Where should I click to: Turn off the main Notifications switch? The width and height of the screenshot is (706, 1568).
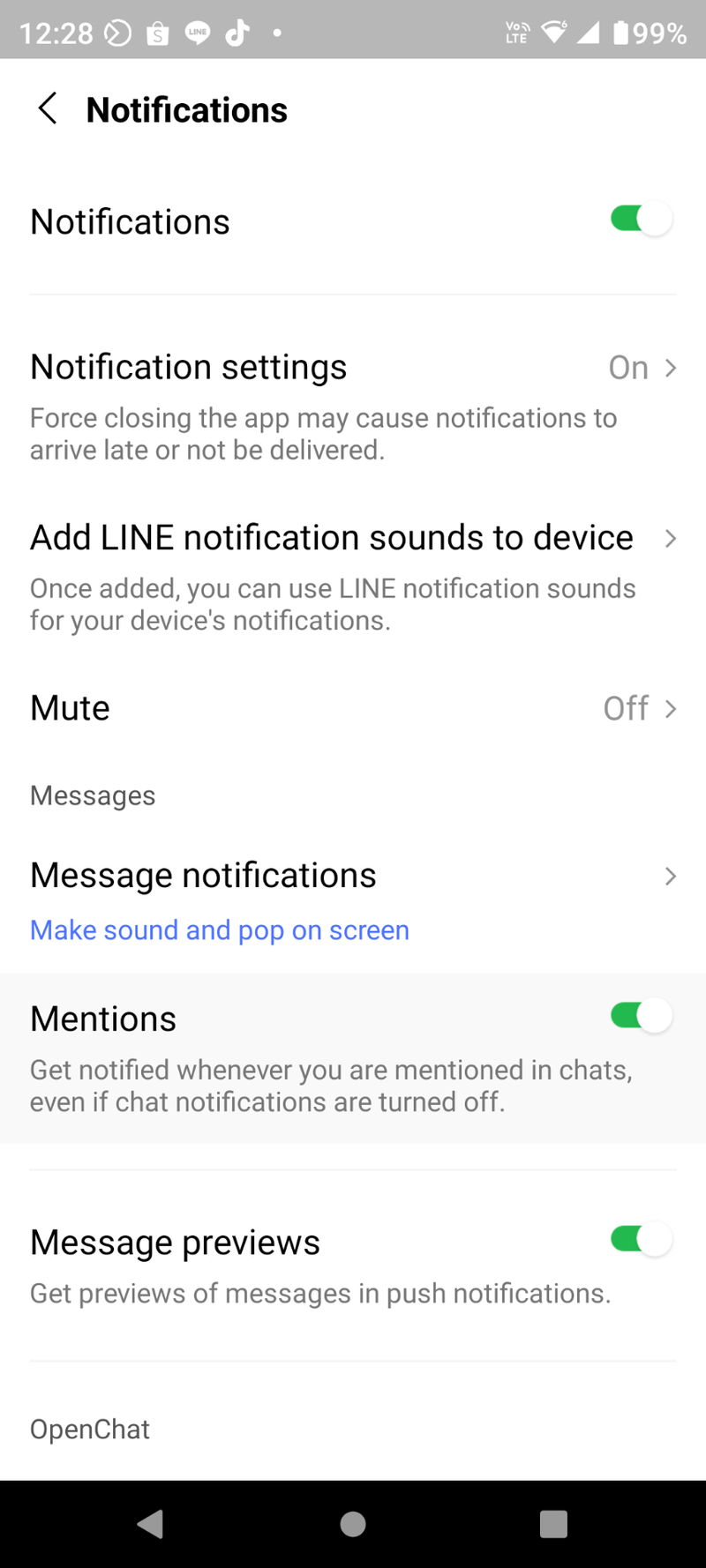click(x=641, y=220)
